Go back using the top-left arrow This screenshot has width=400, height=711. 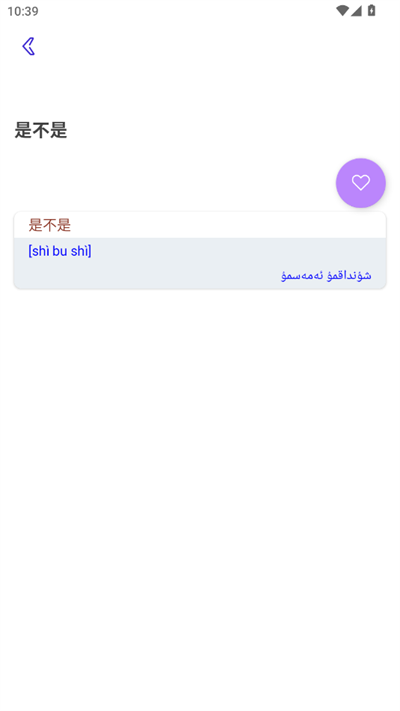(28, 46)
